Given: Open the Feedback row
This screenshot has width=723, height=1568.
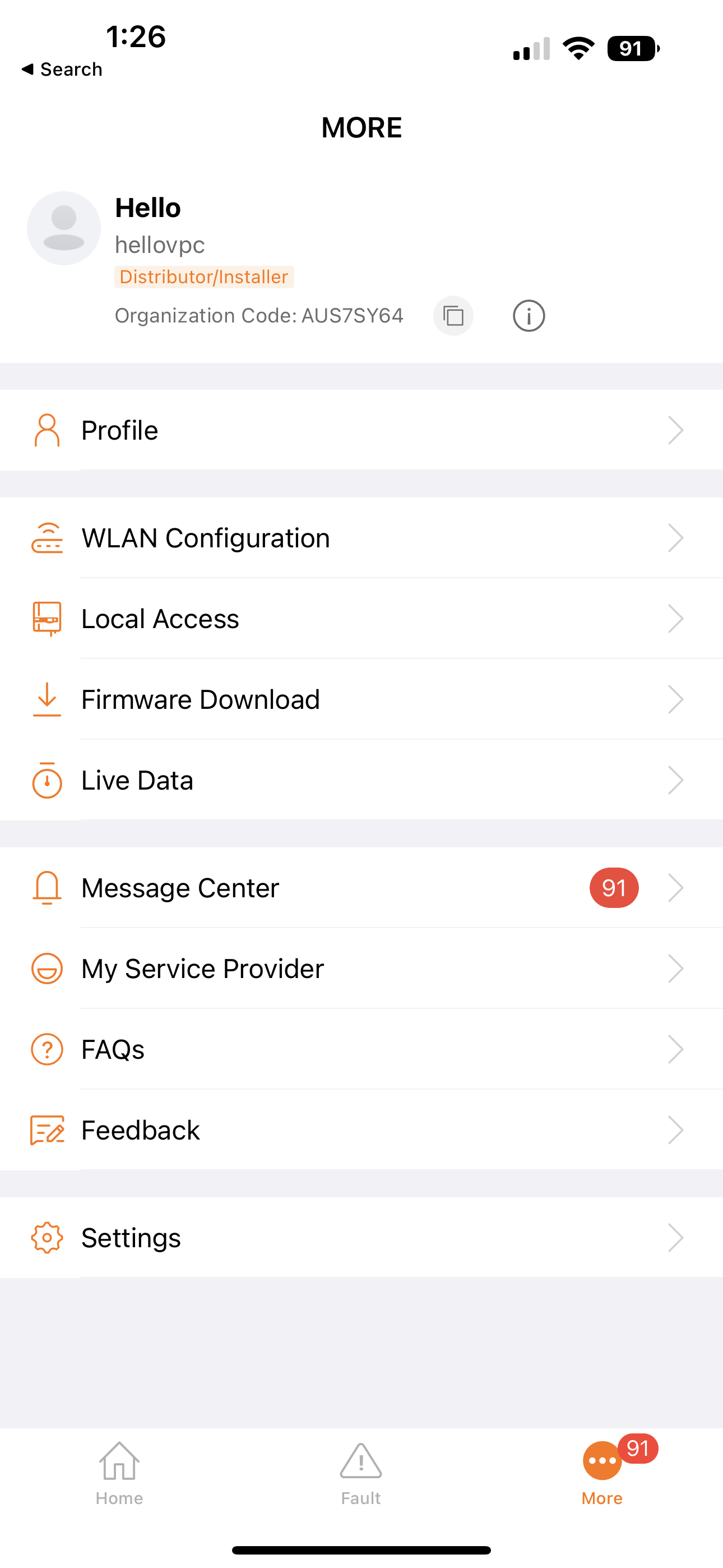Looking at the screenshot, I should click(x=361, y=1131).
